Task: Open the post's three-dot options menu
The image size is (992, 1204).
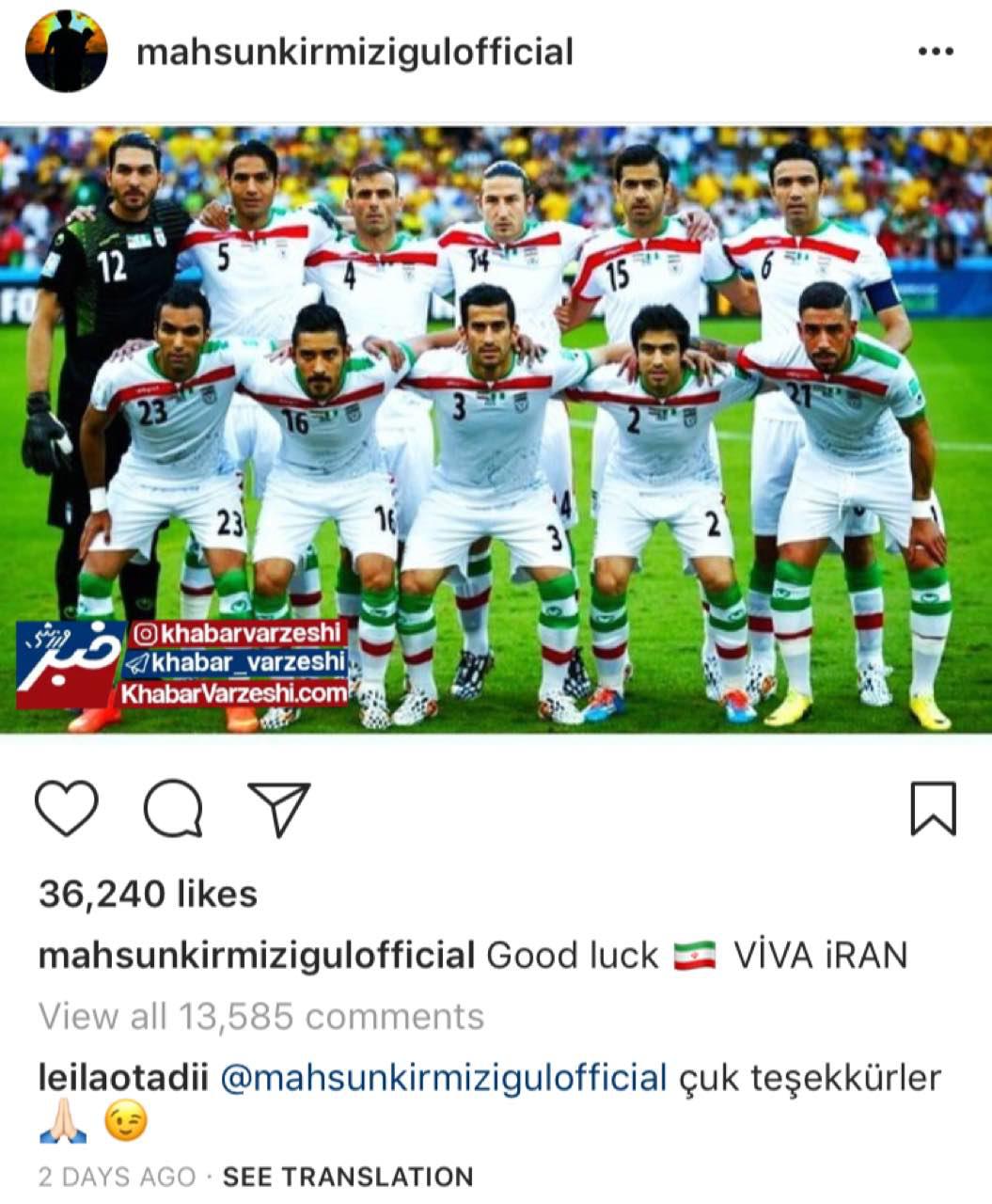Action: pyautogui.click(x=935, y=52)
